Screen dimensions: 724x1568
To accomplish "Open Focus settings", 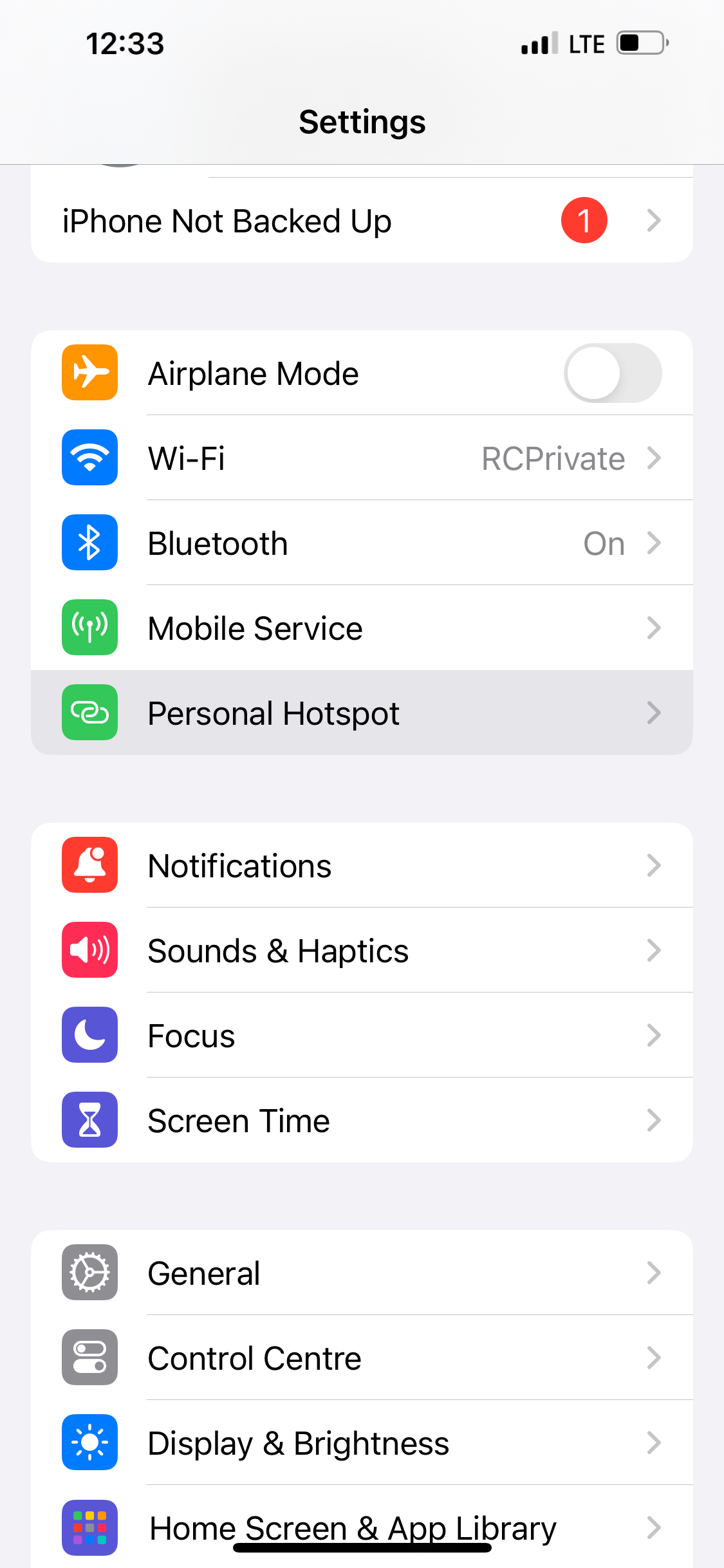I will 360,1036.
